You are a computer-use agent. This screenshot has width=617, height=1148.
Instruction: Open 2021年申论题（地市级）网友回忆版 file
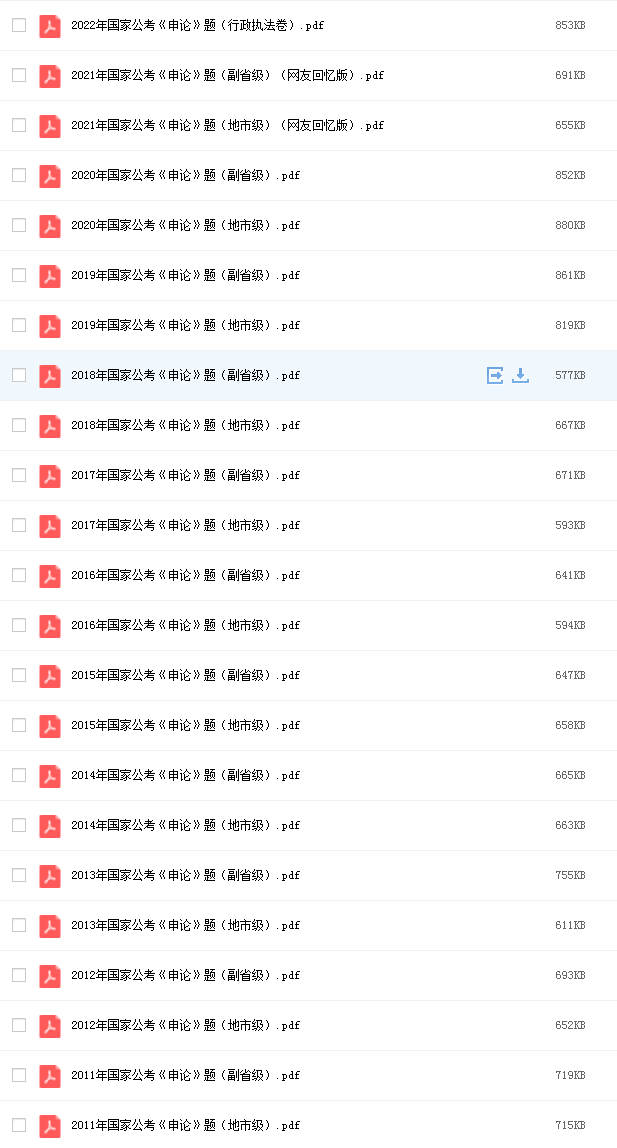pyautogui.click(x=227, y=125)
